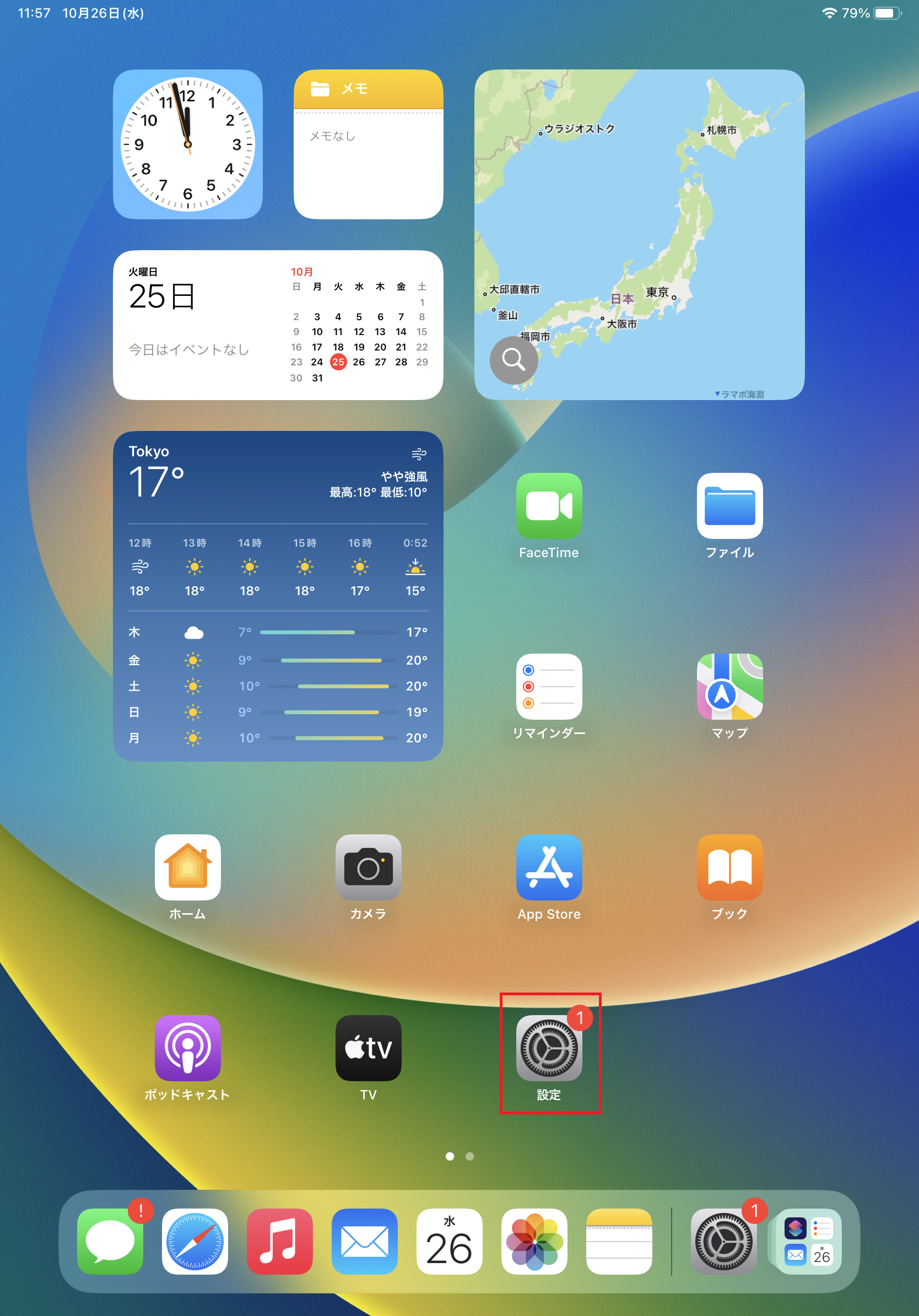Open the 設定 app on the home screen
Viewport: 919px width, 1316px height.
tap(549, 1048)
